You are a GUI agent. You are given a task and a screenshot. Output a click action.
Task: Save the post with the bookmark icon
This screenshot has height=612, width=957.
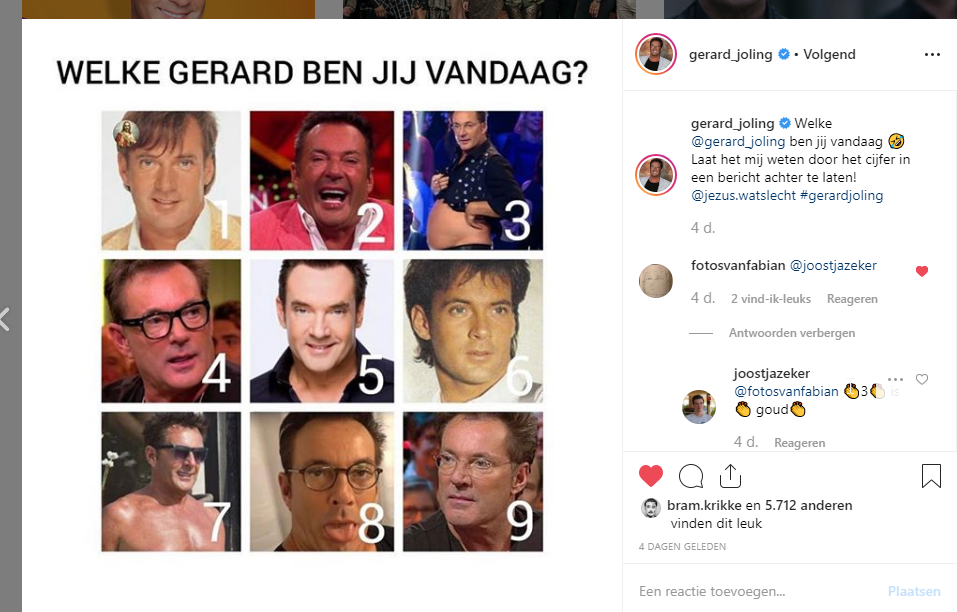931,476
